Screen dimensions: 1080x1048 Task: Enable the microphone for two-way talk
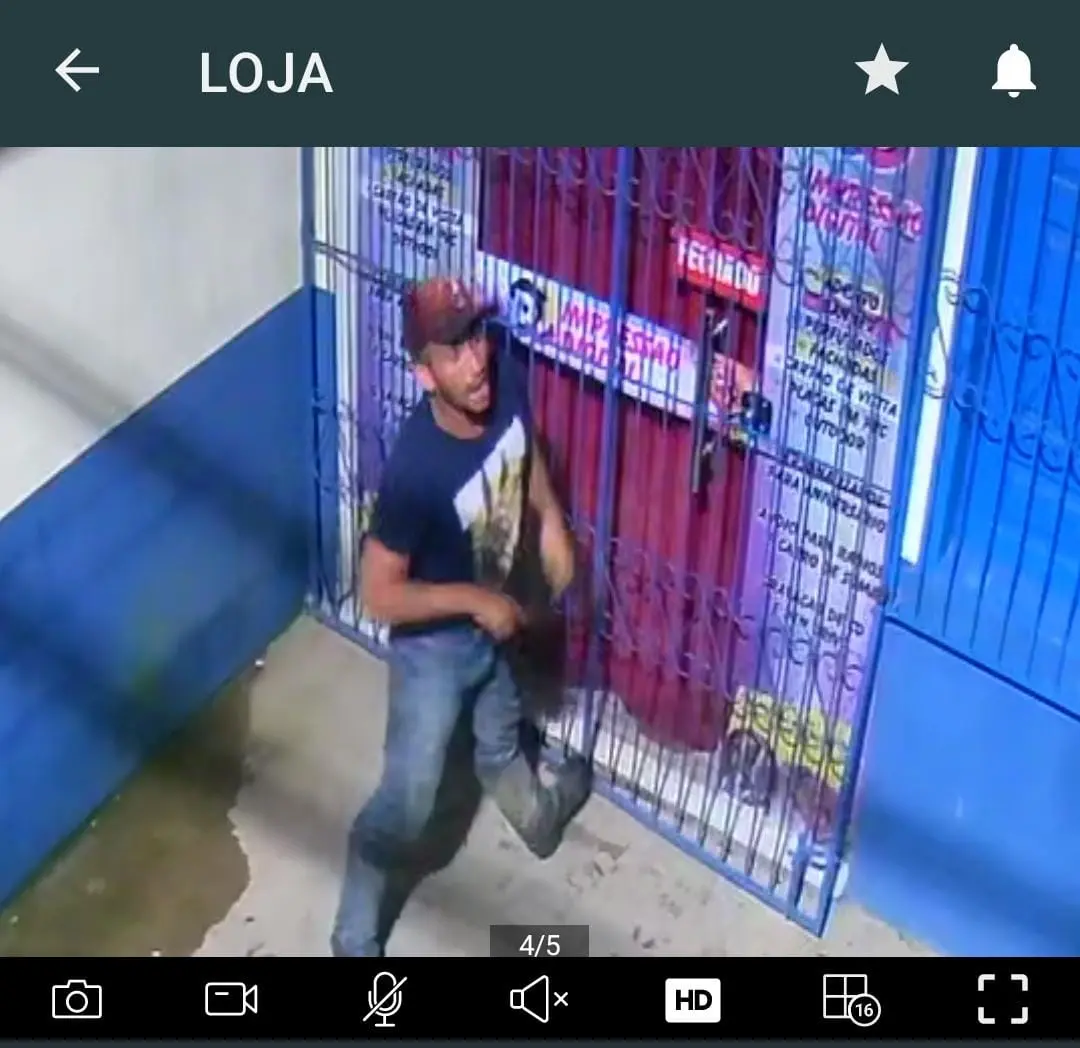(x=385, y=999)
